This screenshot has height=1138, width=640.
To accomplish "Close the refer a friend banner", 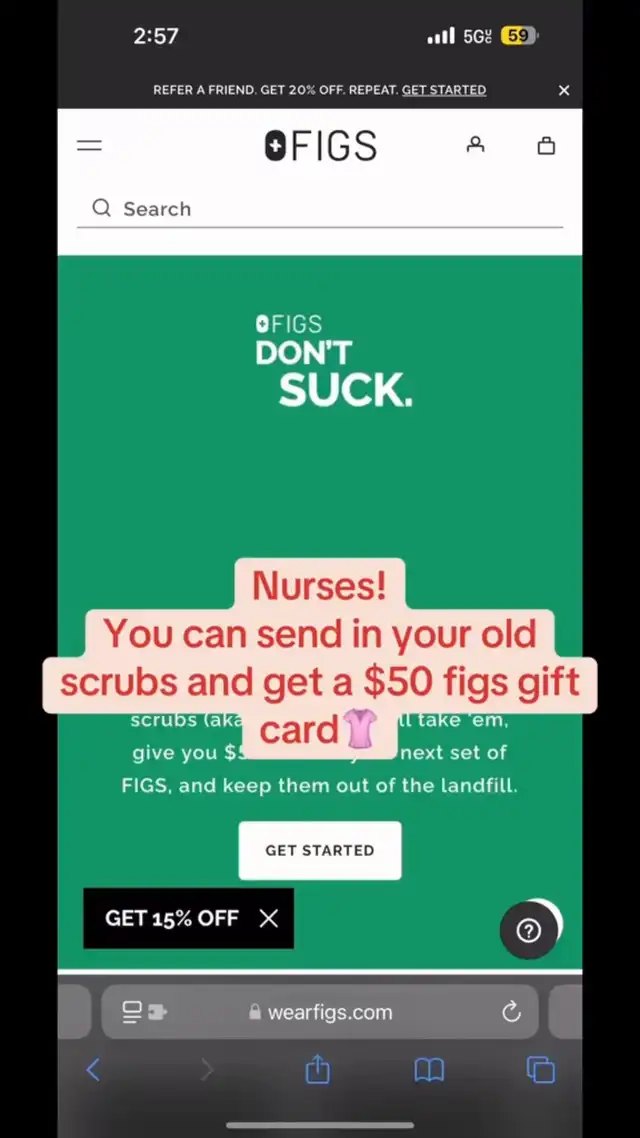I will click(564, 91).
